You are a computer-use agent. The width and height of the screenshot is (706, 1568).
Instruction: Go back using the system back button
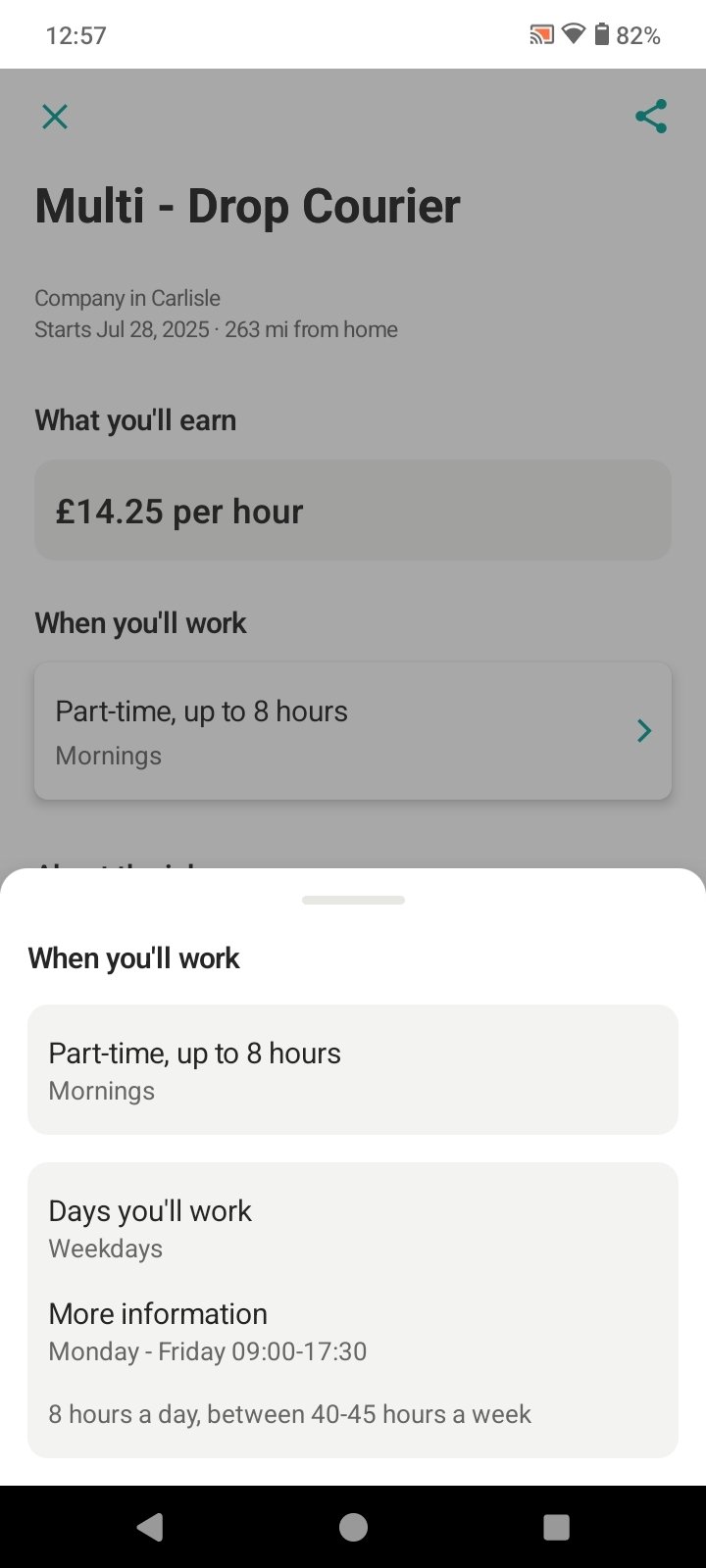[x=150, y=1527]
